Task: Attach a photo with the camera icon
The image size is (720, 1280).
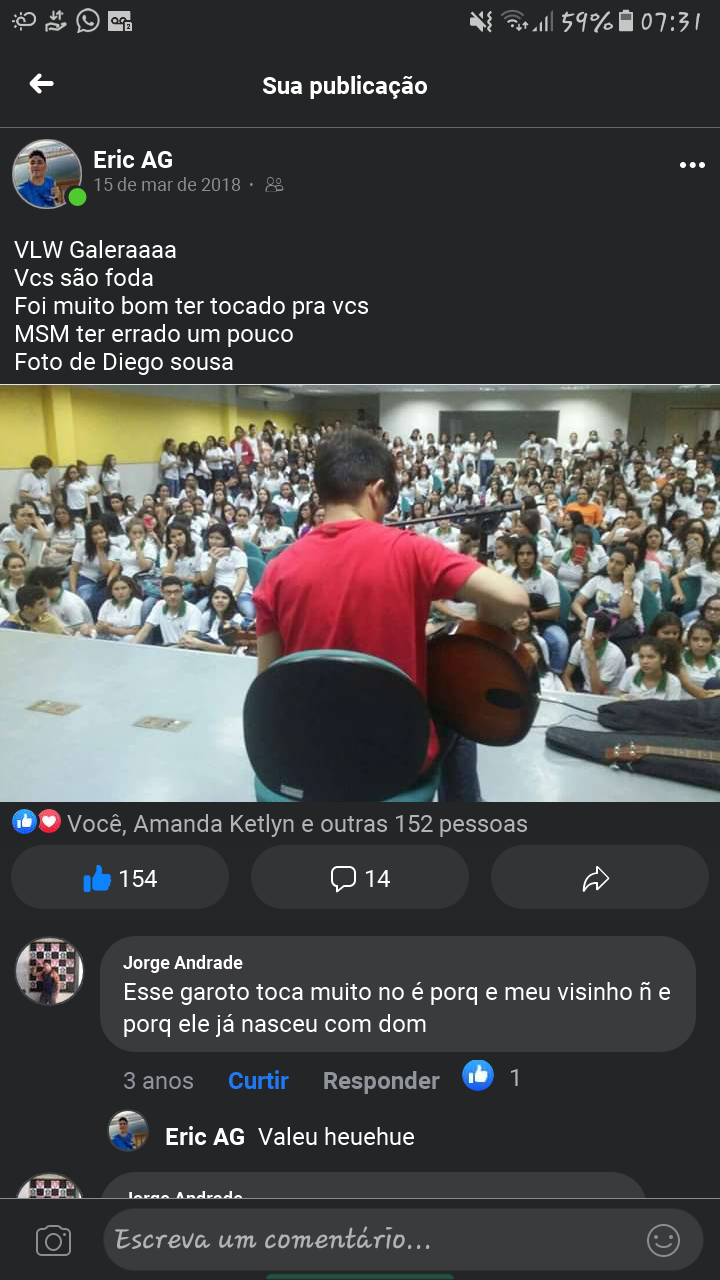Action: [53, 1240]
